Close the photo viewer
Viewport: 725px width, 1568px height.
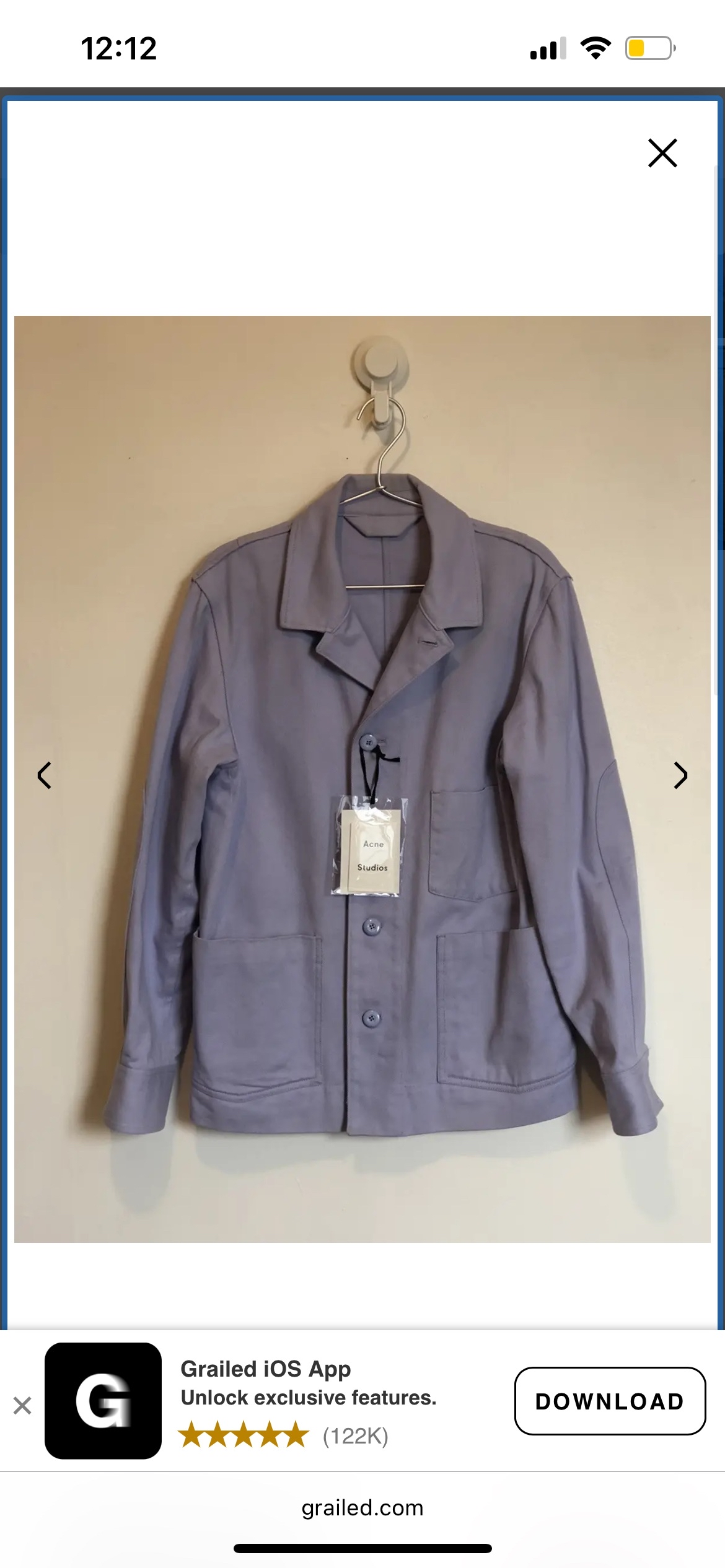pyautogui.click(x=662, y=153)
